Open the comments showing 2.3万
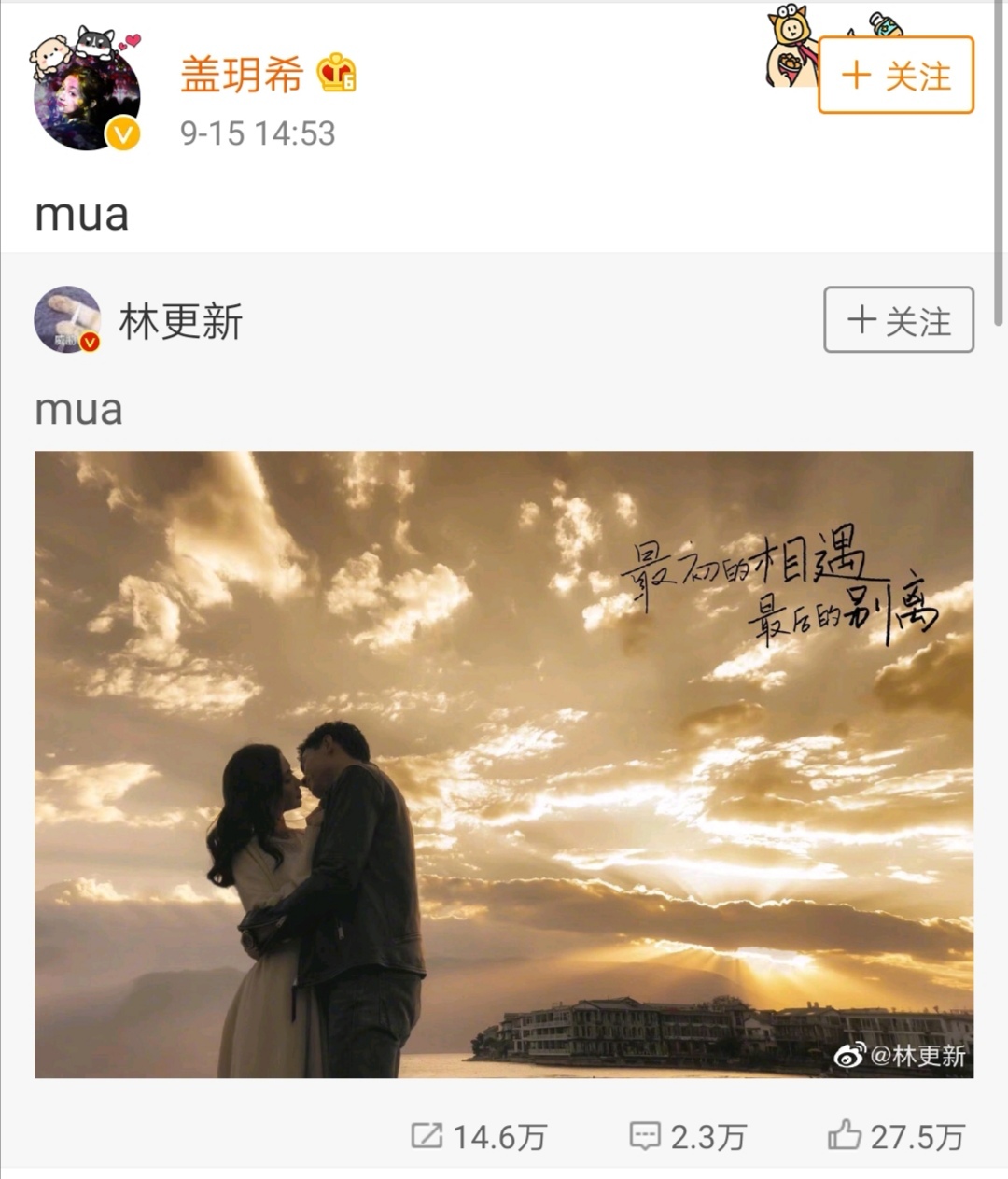 tap(688, 1136)
